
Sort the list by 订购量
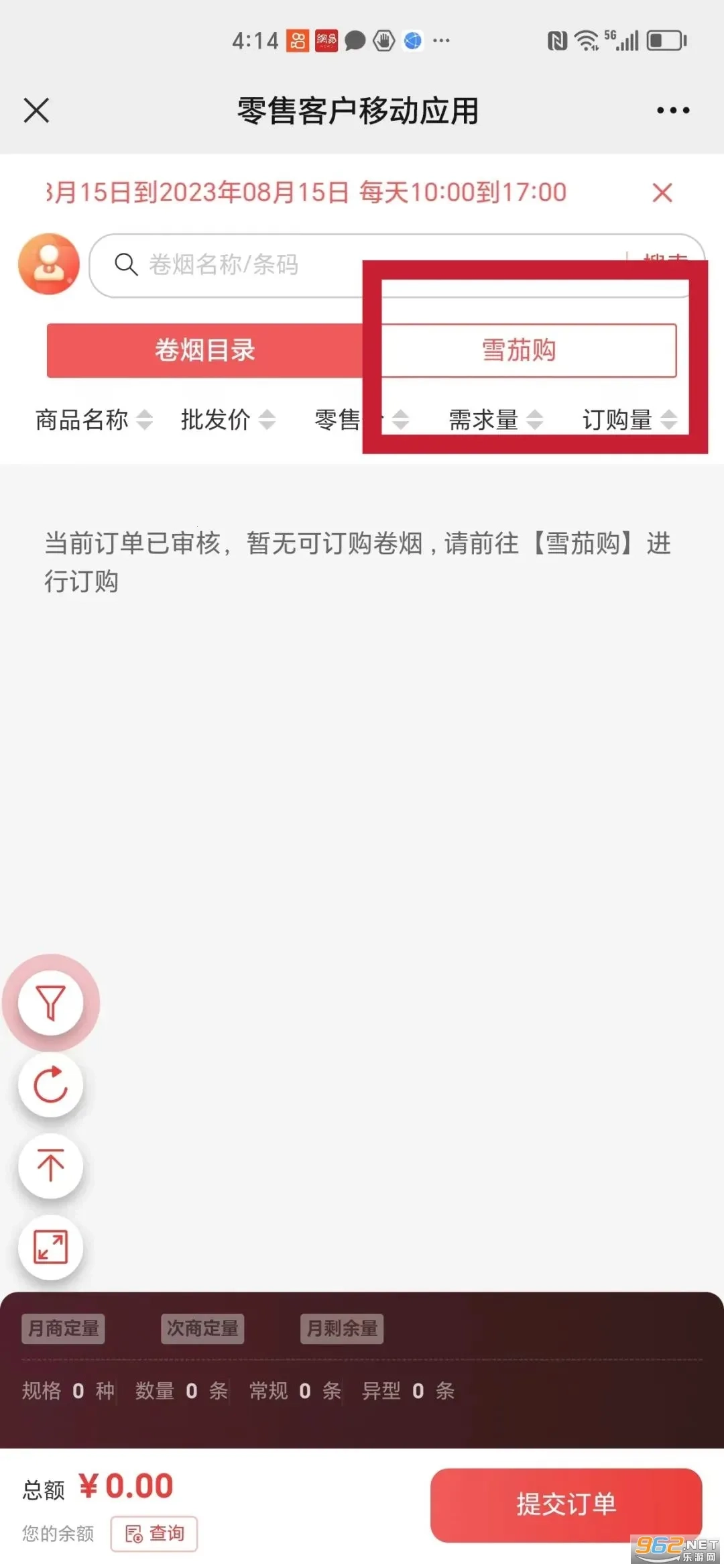[x=630, y=420]
